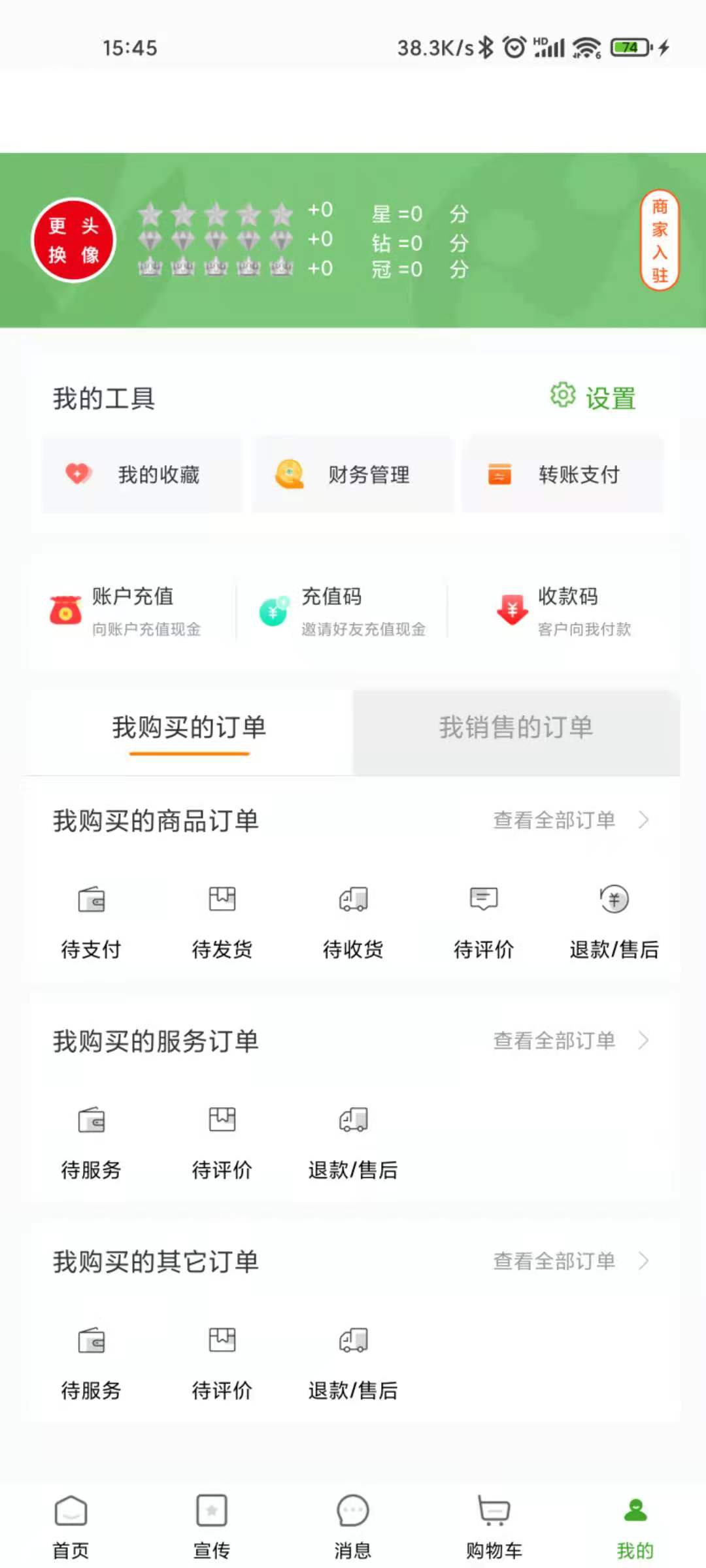Open 退款/售后 under 我购买的商品订单
706x1568 pixels.
coord(614,921)
